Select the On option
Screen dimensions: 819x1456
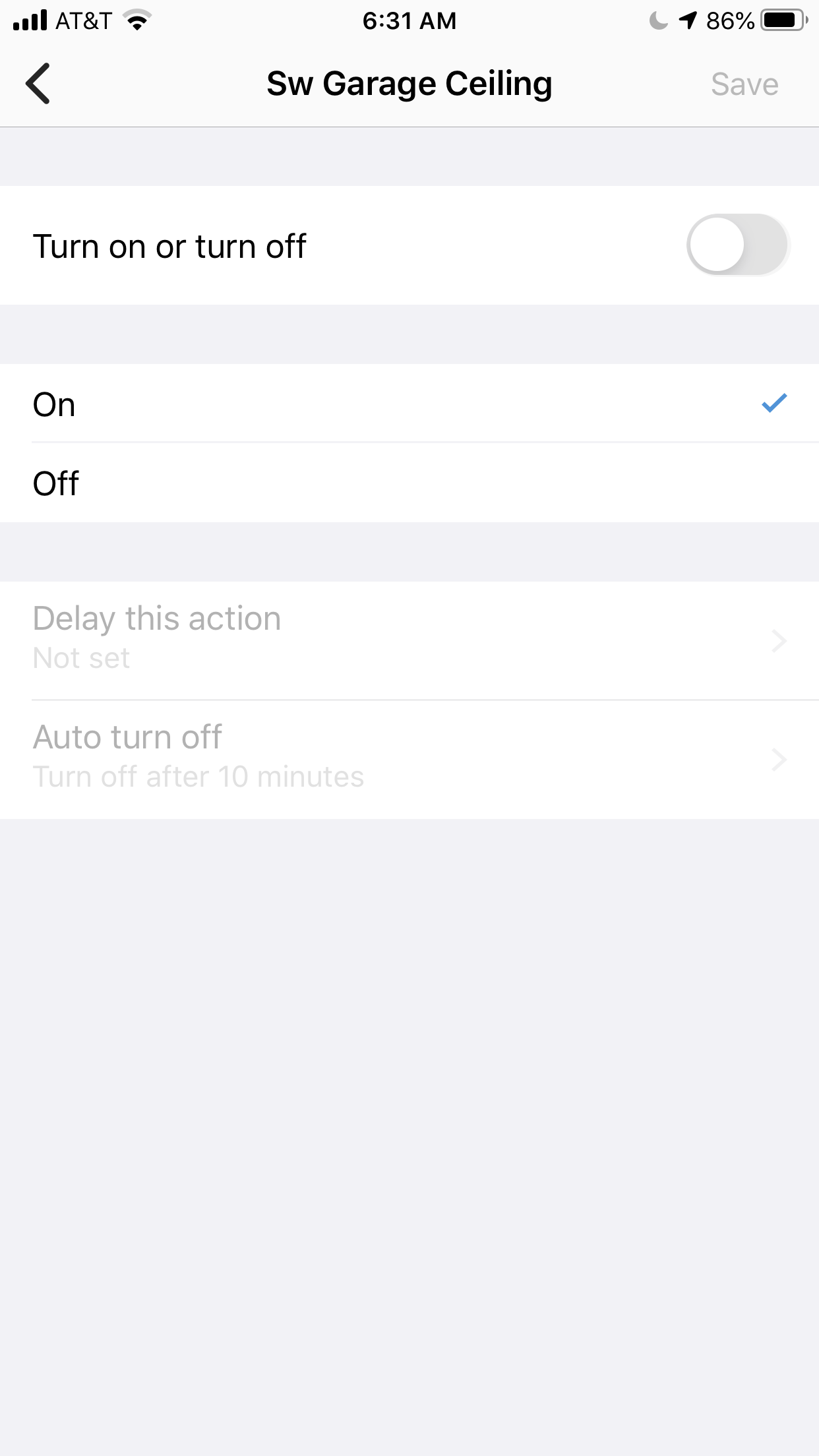pyautogui.click(x=409, y=404)
